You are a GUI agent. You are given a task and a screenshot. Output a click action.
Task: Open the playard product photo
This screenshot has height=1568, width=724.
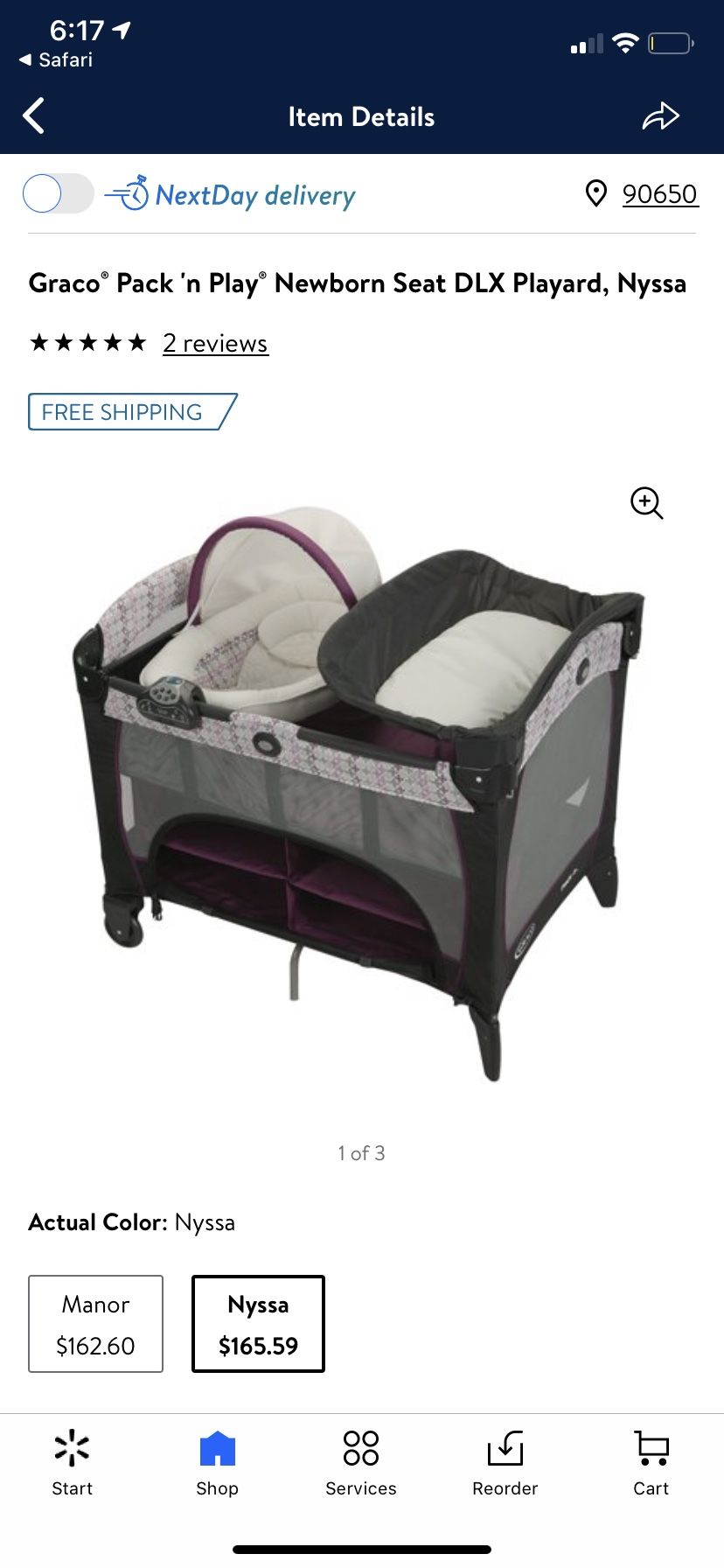pyautogui.click(x=362, y=792)
